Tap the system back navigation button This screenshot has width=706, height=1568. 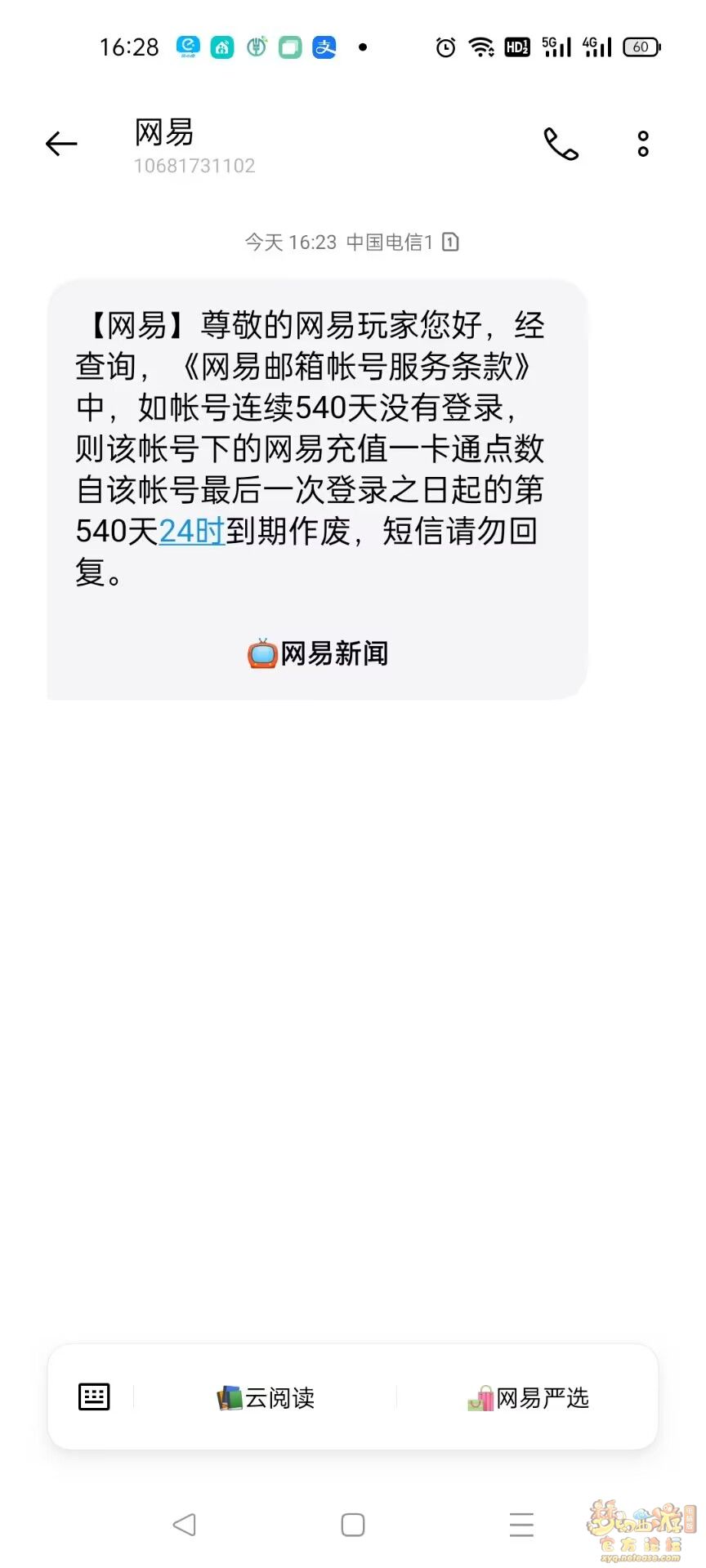(185, 1524)
